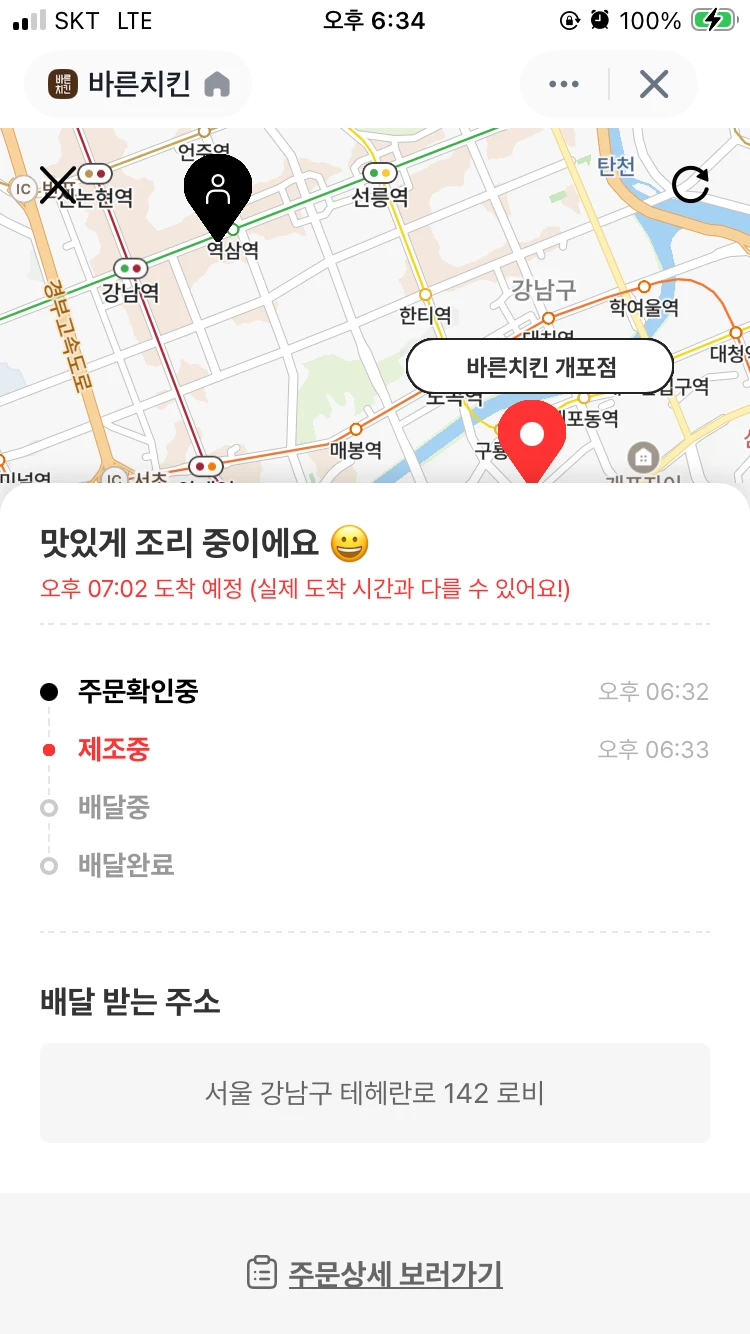Tap the 바른치킨 개포점 store label
750x1334 pixels.
[541, 366]
